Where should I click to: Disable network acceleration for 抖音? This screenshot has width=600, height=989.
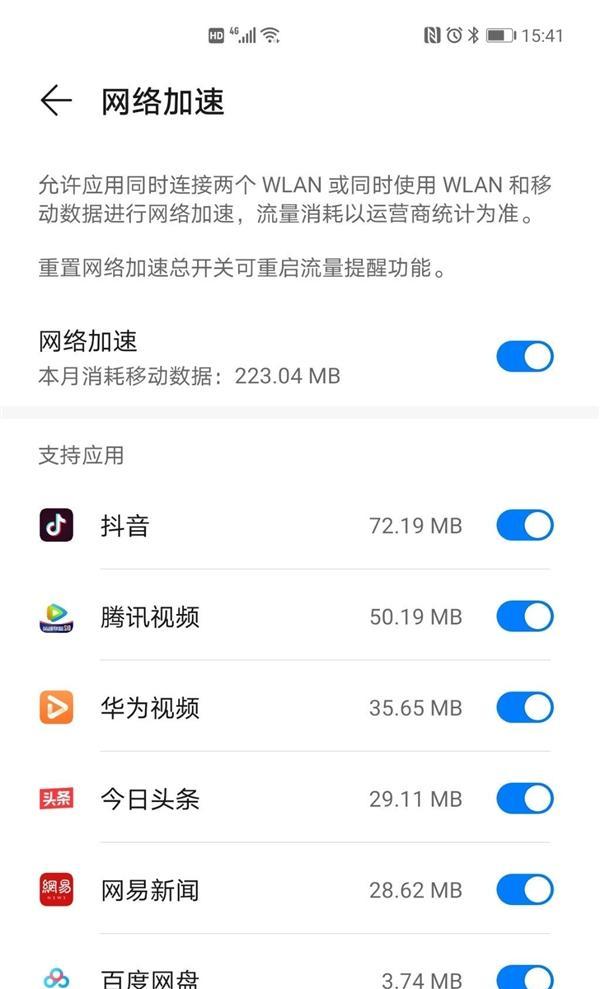(525, 525)
